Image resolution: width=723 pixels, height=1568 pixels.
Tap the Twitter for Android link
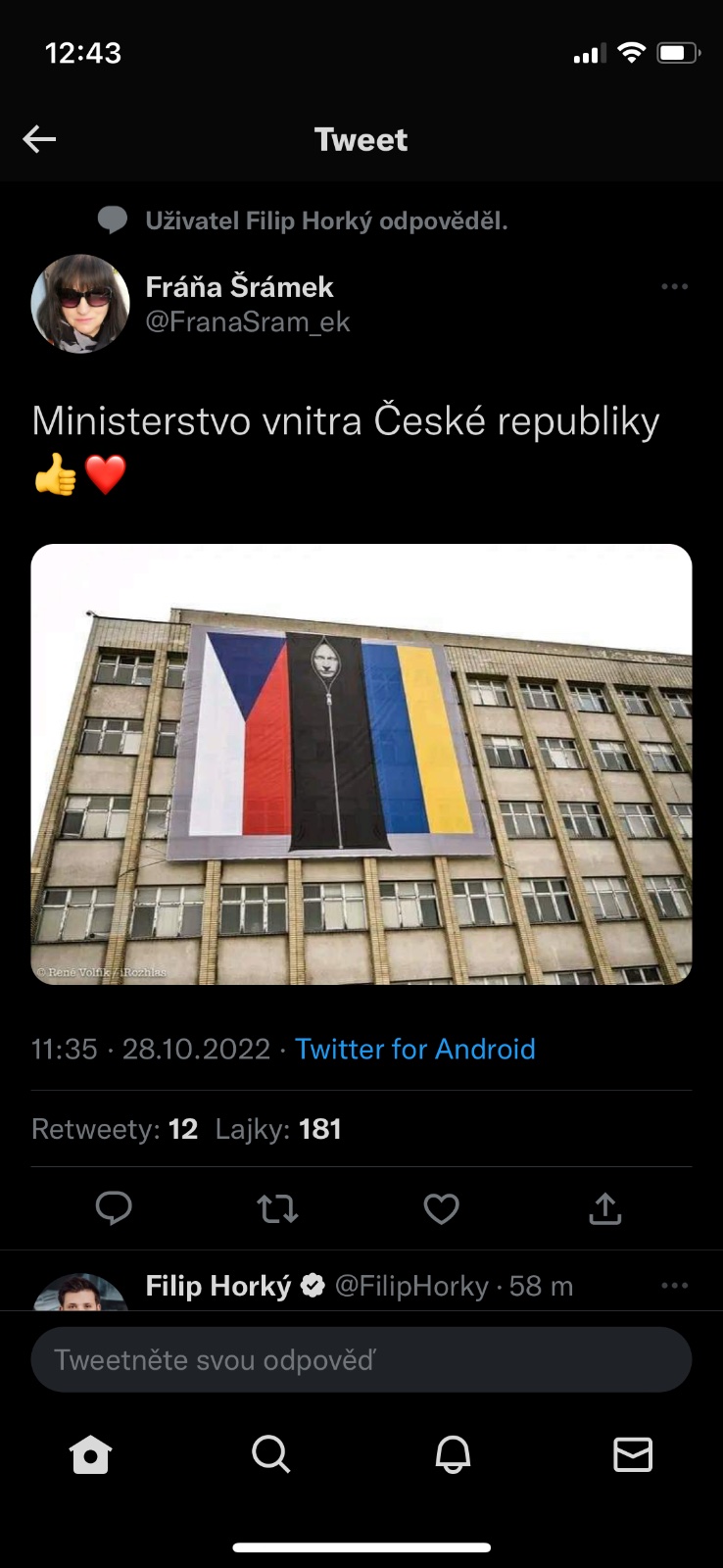click(415, 1049)
